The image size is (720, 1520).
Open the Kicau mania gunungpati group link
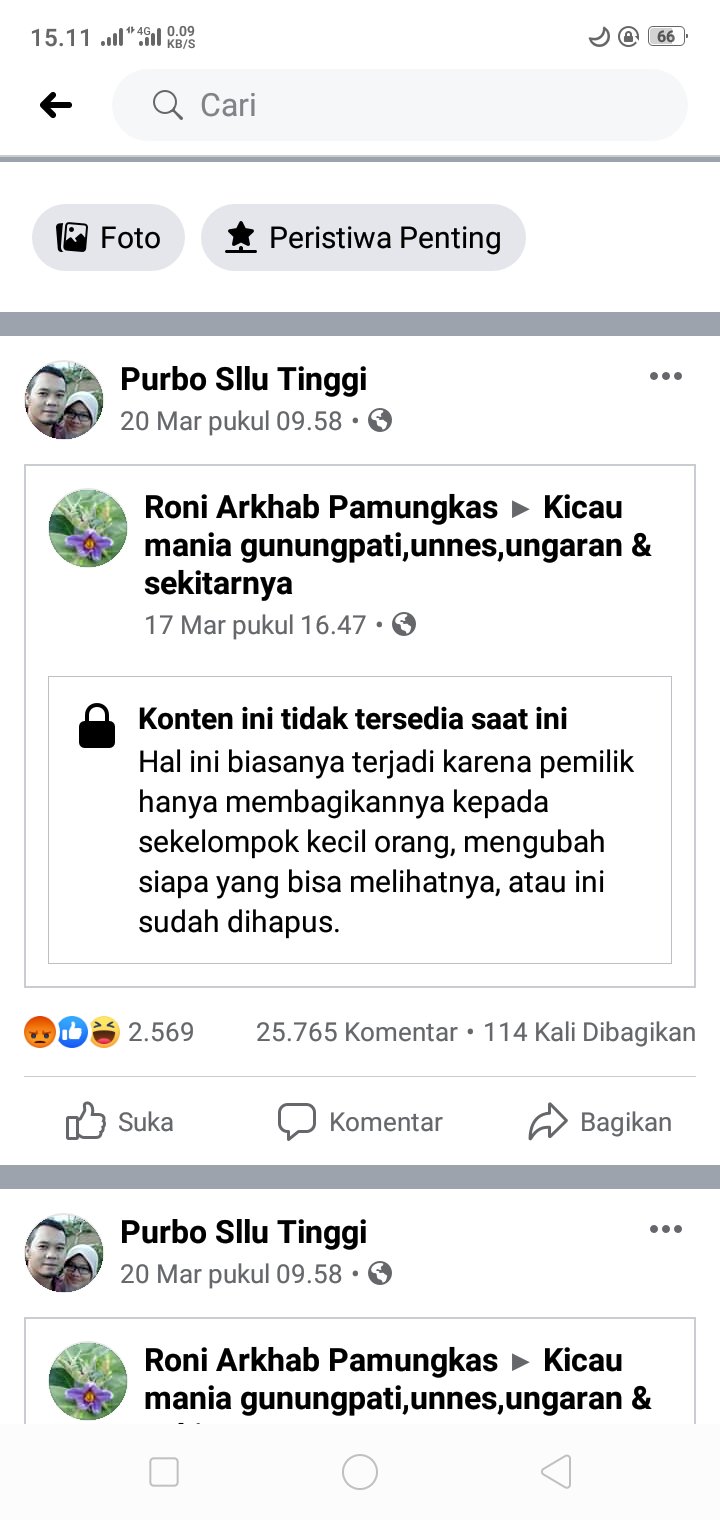397,546
